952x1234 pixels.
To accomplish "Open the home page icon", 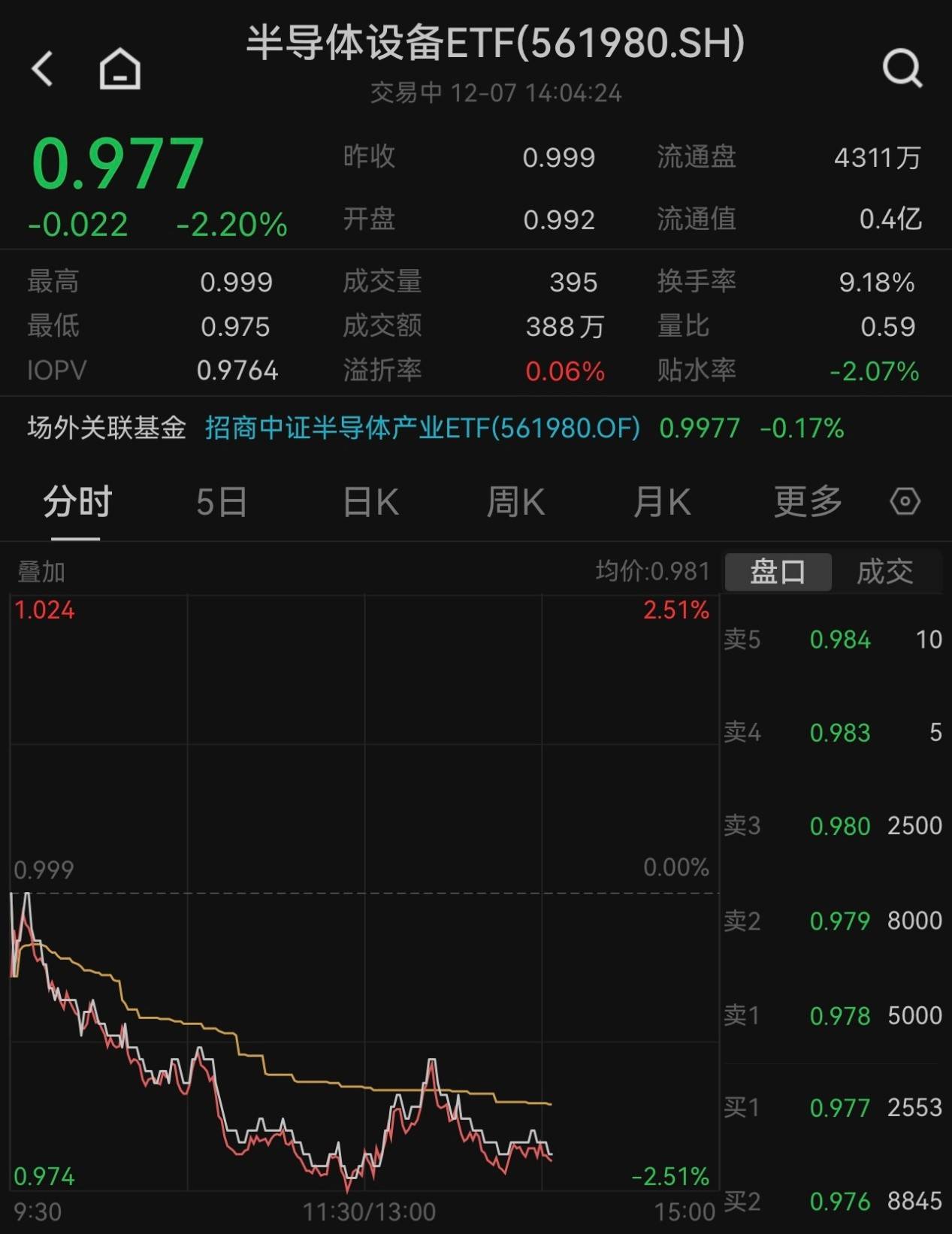I will point(118,69).
